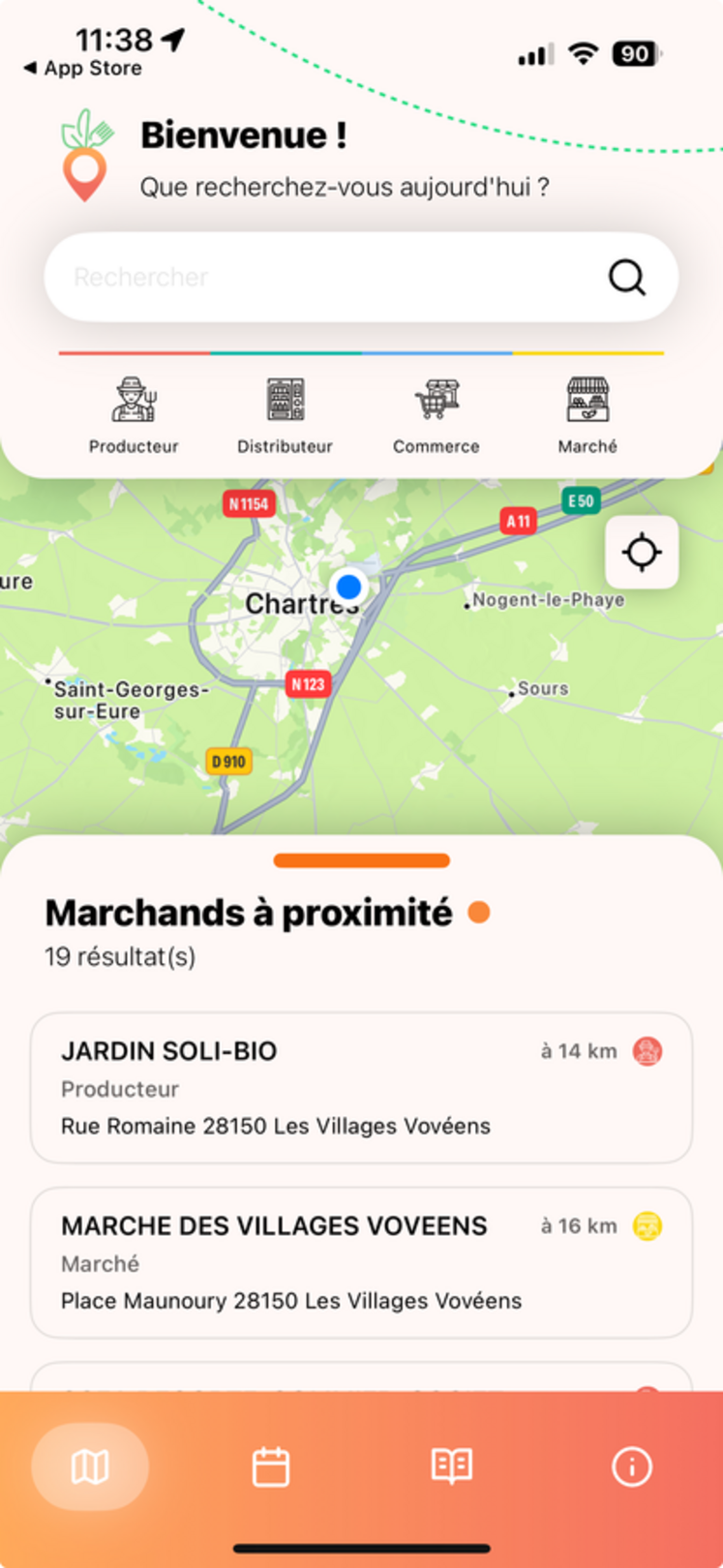The width and height of the screenshot is (723, 1568).
Task: Tap the yellow market badge on MARCHE DES VILLAGES
Action: (647, 1224)
